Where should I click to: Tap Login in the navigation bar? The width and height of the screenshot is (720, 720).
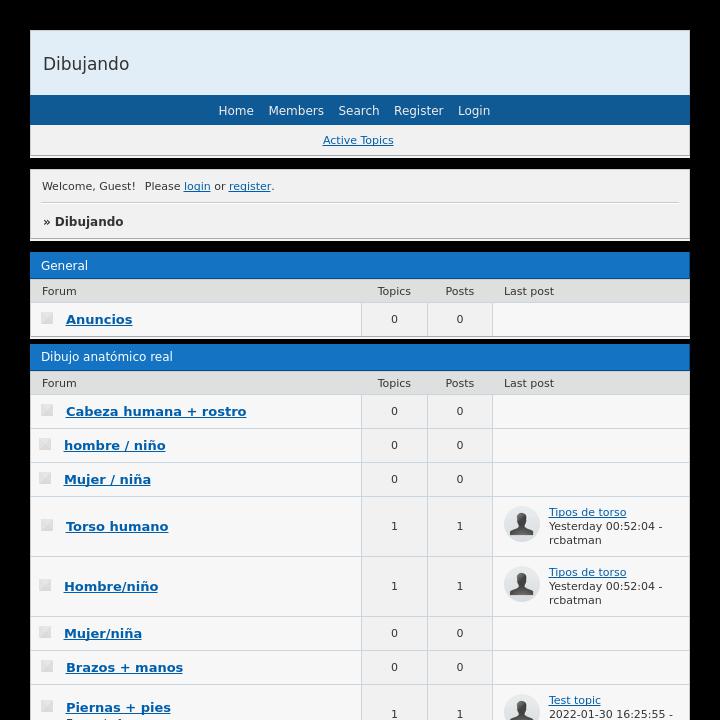474,111
